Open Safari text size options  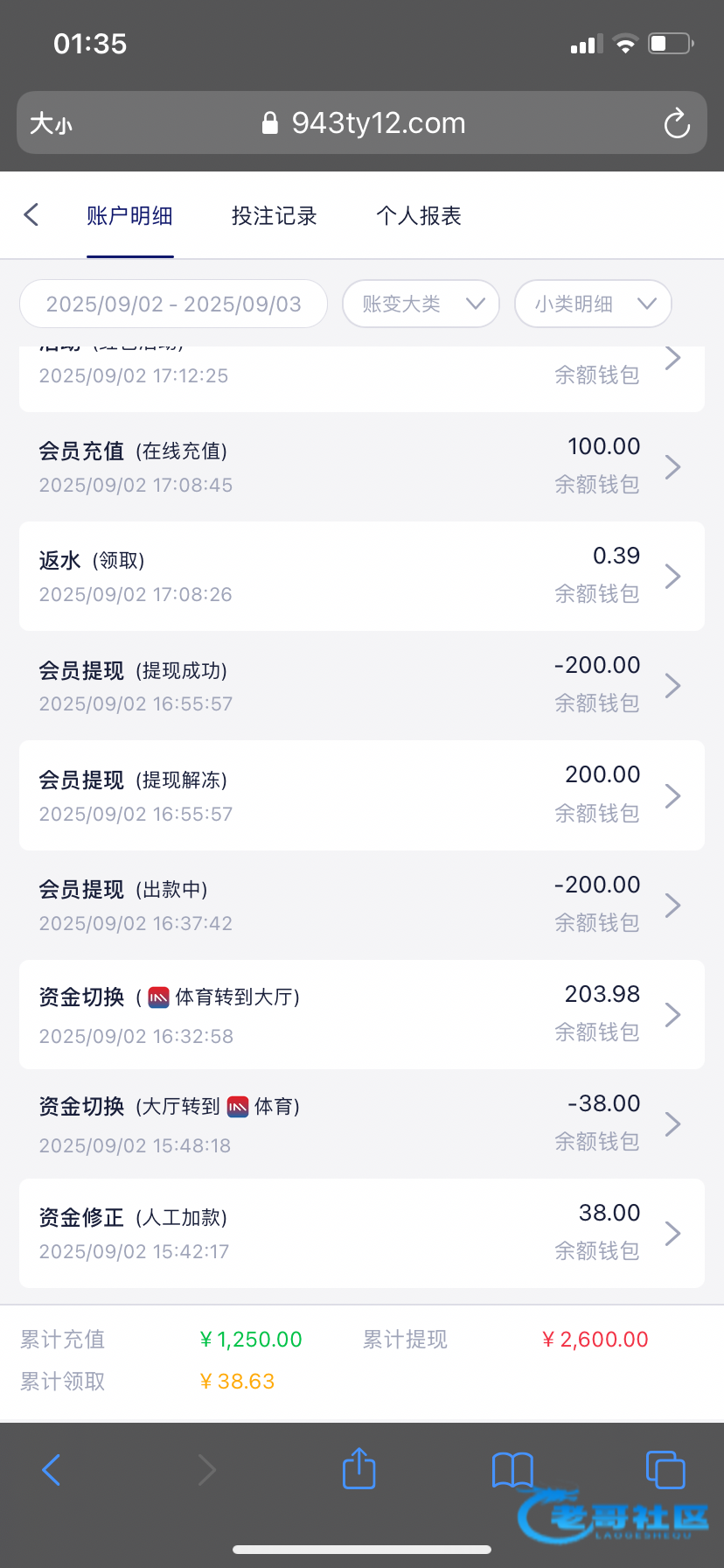point(51,123)
